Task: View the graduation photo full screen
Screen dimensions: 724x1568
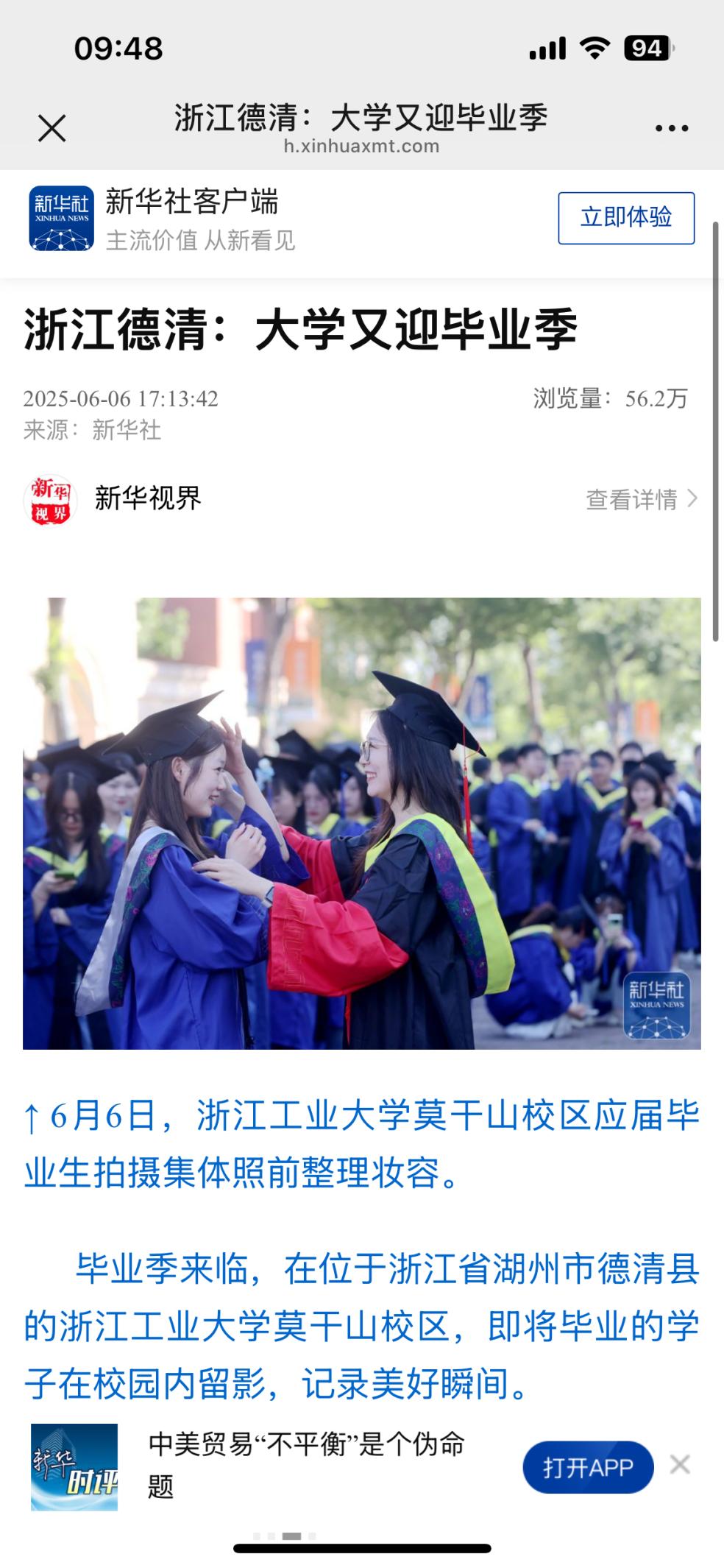Action: [x=361, y=823]
